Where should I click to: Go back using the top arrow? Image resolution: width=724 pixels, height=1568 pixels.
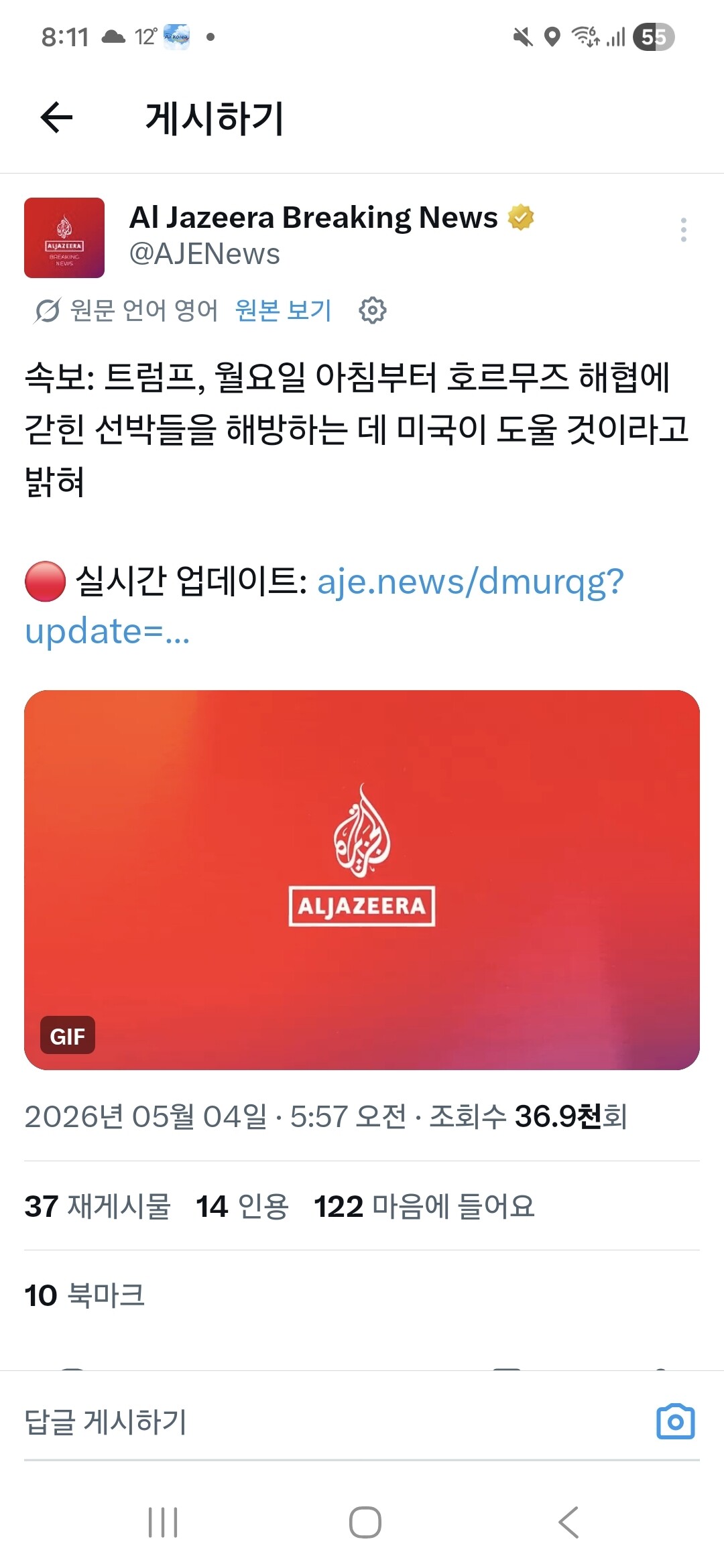(56, 118)
